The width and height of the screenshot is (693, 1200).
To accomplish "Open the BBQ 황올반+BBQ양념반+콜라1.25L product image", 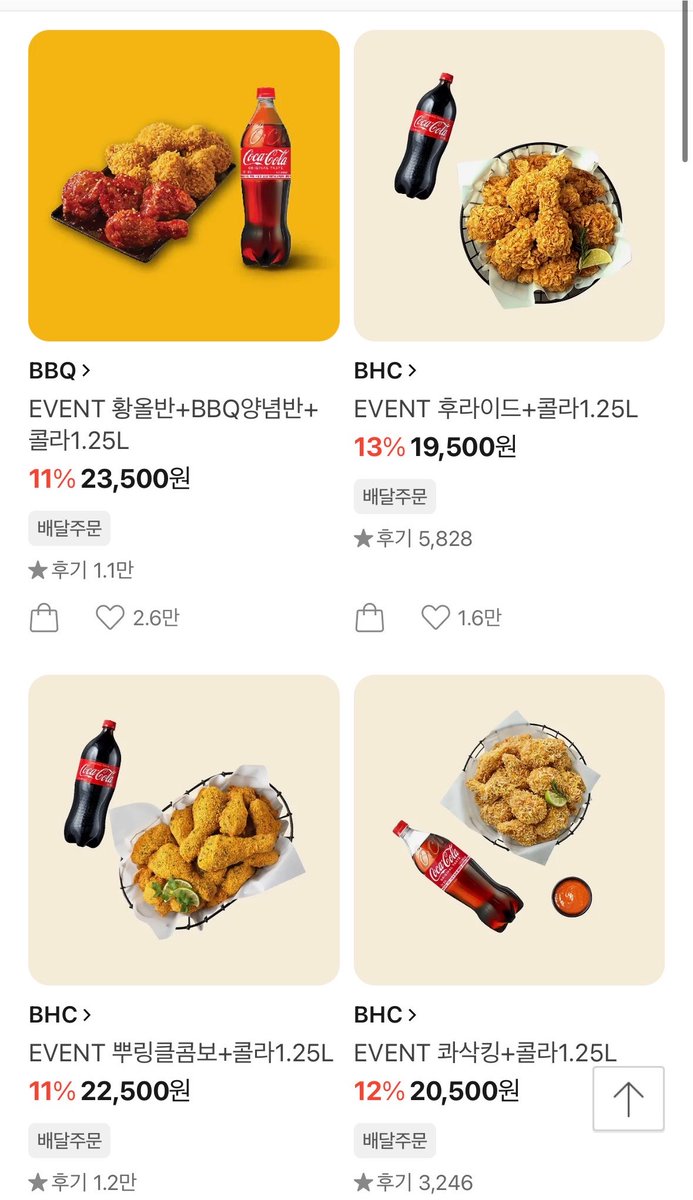I will click(184, 186).
